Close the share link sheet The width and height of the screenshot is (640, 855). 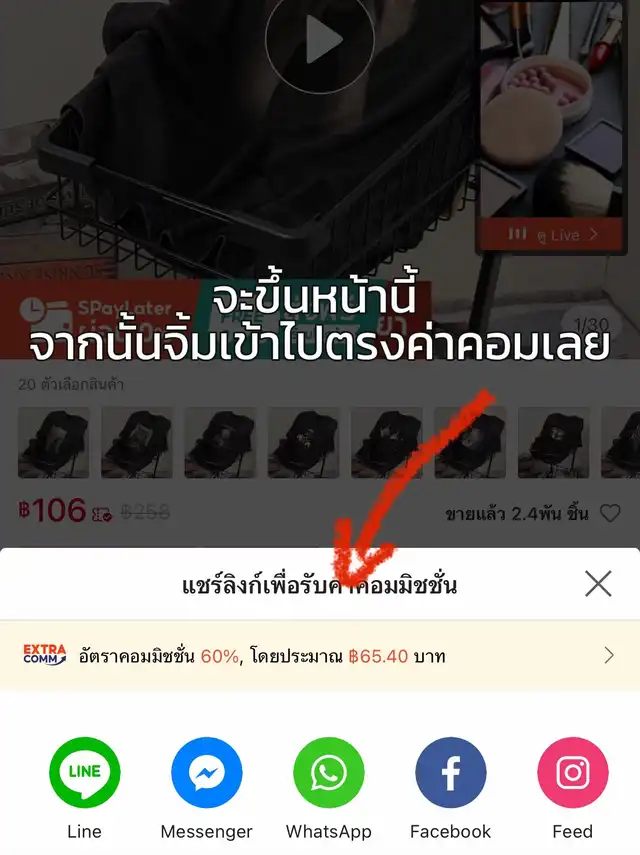click(598, 583)
